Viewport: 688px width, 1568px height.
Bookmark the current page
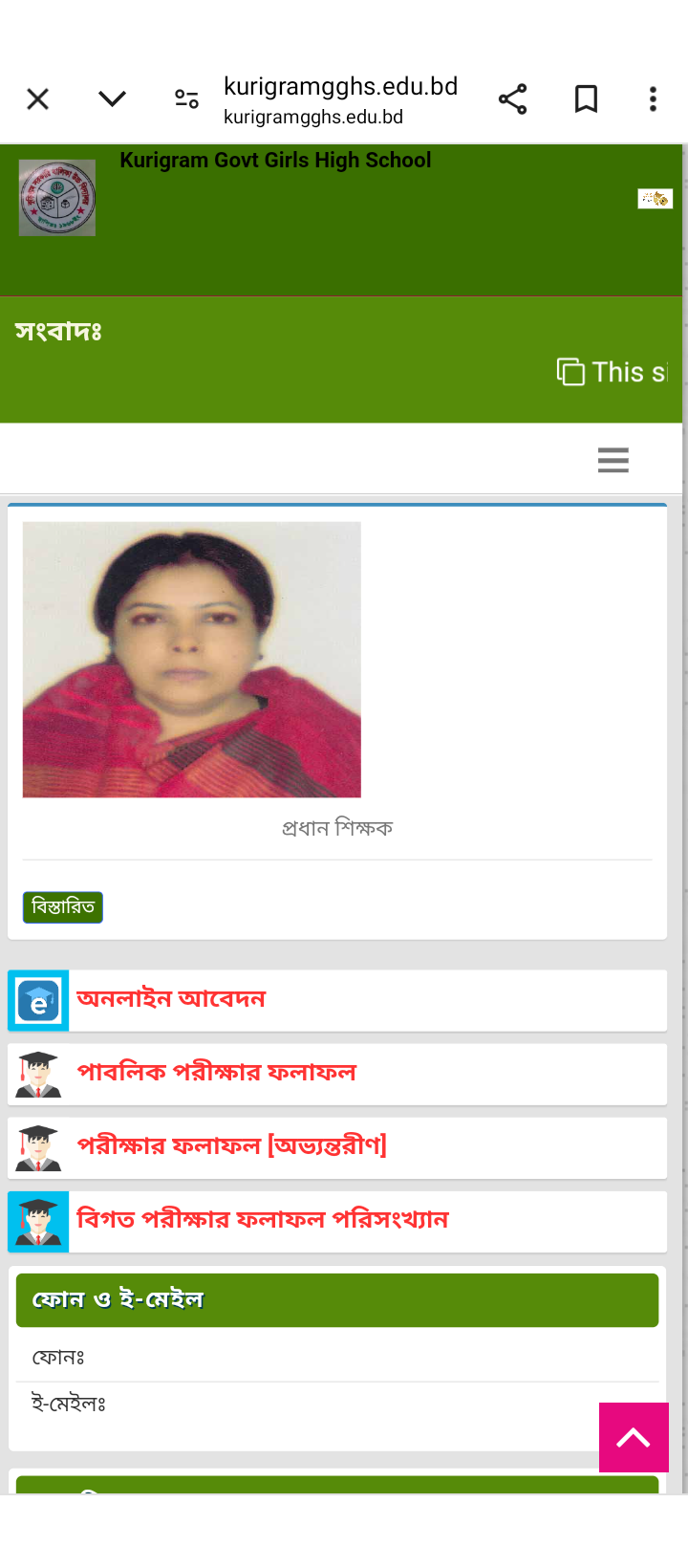pyautogui.click(x=586, y=99)
